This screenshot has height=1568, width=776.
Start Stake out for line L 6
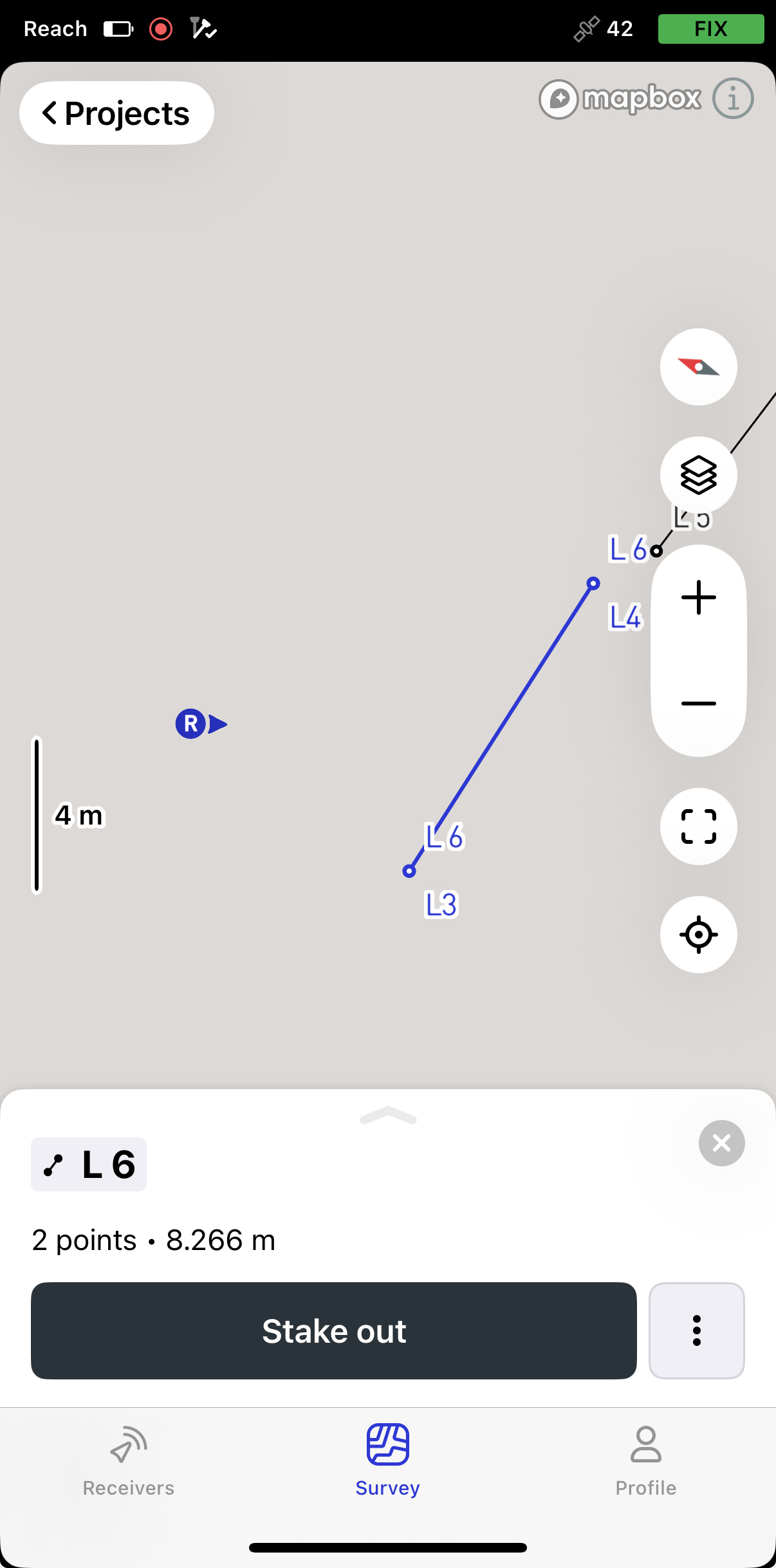click(334, 1330)
